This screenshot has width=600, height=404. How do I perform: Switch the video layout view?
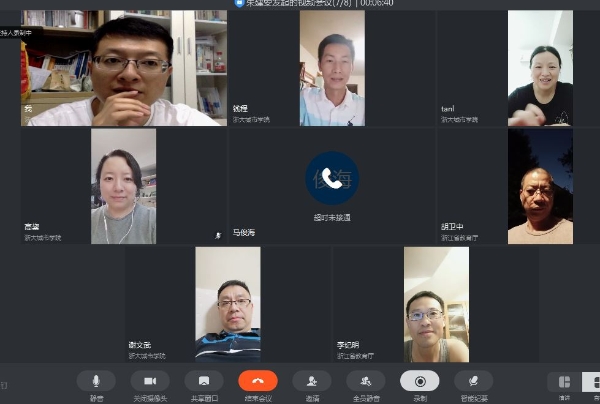tap(565, 381)
